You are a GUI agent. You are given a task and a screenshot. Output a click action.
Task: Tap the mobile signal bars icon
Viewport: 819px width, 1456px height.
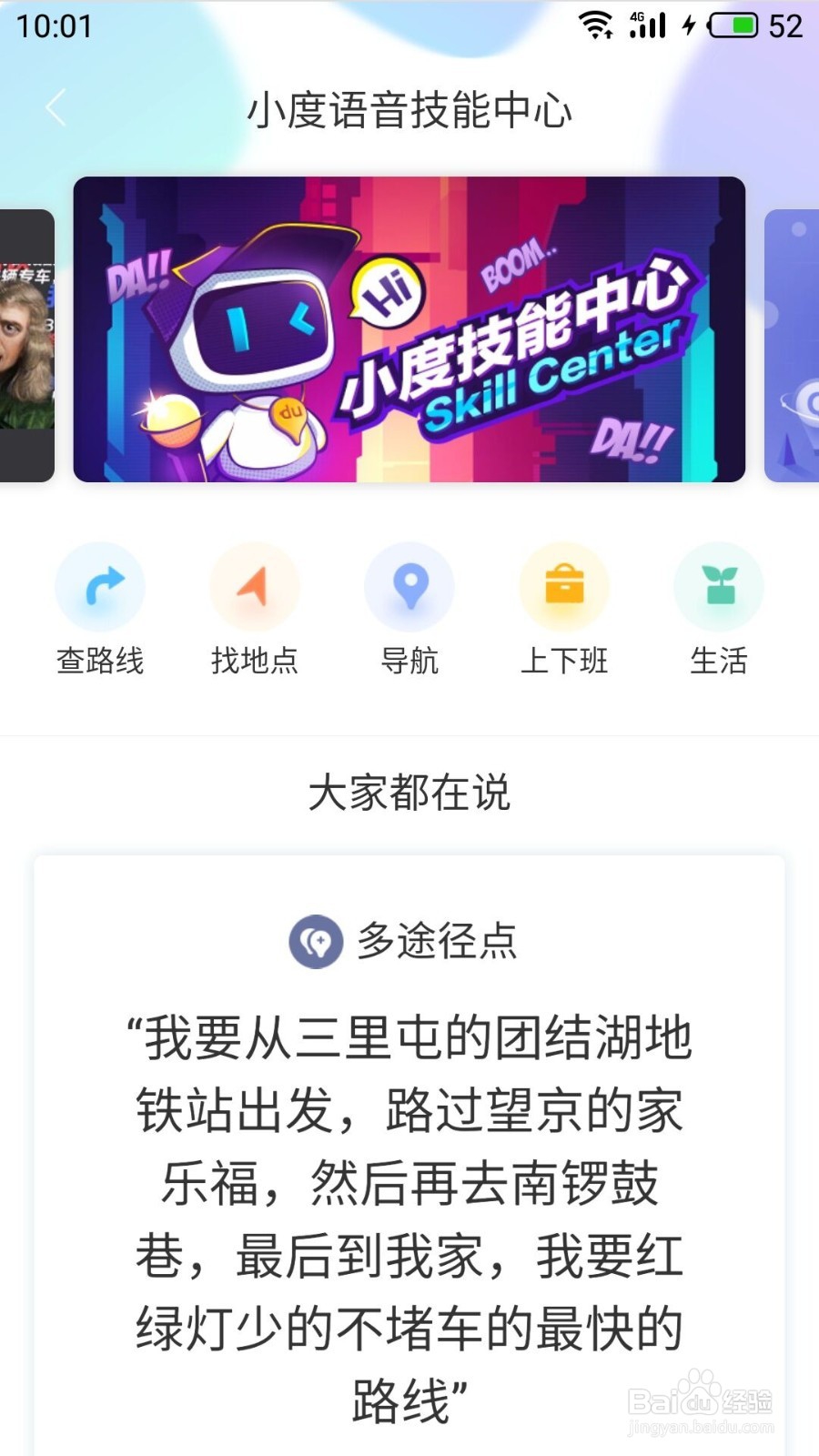tap(648, 25)
